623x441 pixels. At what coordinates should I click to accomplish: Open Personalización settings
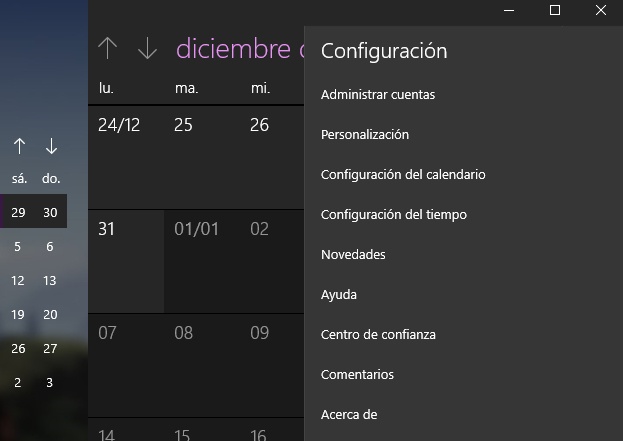click(x=364, y=135)
